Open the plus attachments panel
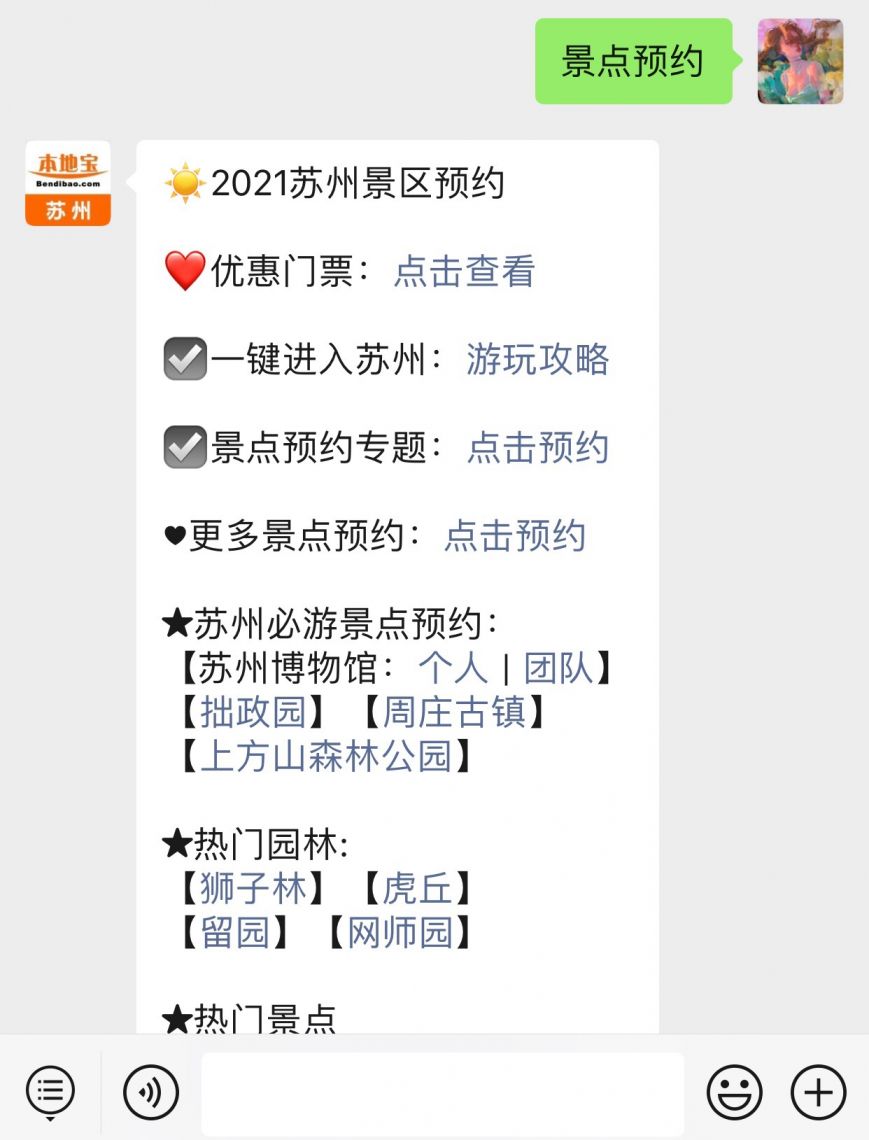The height and width of the screenshot is (1140, 869). tap(818, 1092)
